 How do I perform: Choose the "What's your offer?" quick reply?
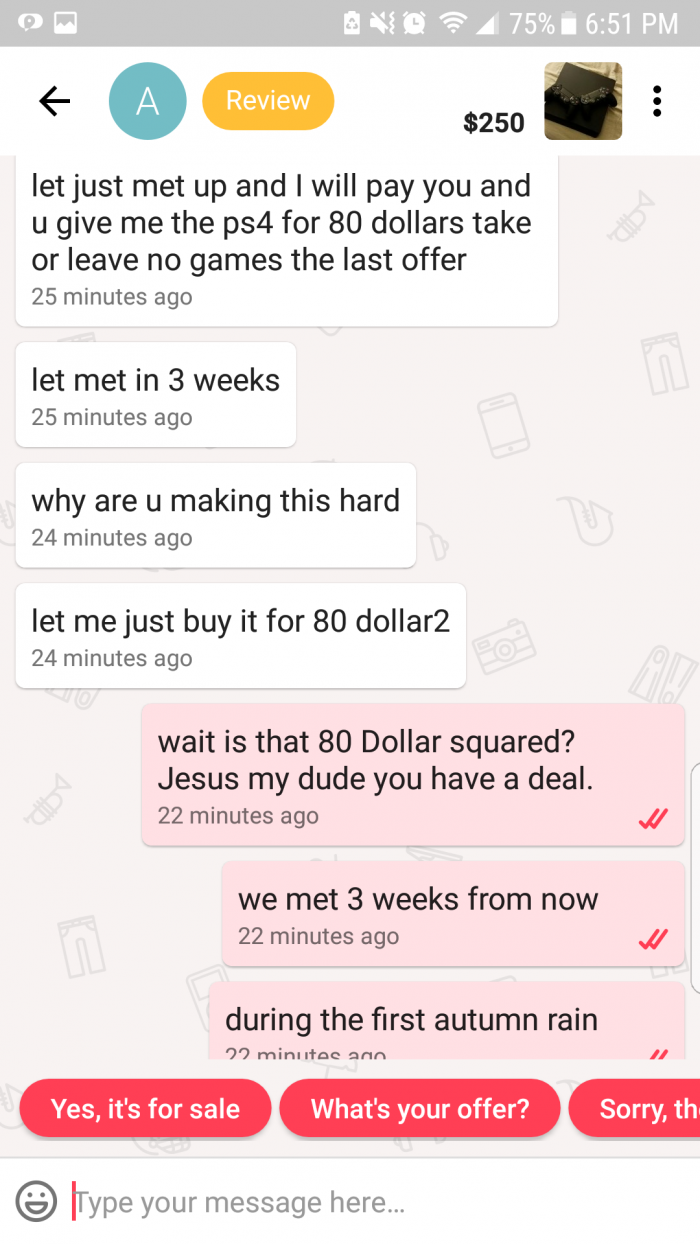(420, 1108)
